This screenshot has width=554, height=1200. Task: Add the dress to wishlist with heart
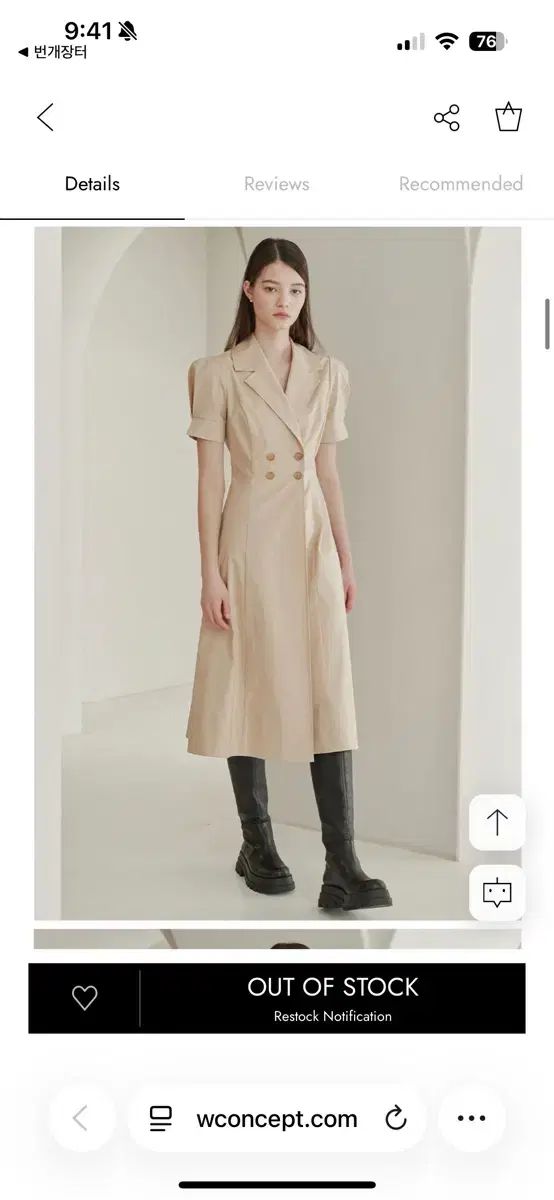tap(85, 998)
